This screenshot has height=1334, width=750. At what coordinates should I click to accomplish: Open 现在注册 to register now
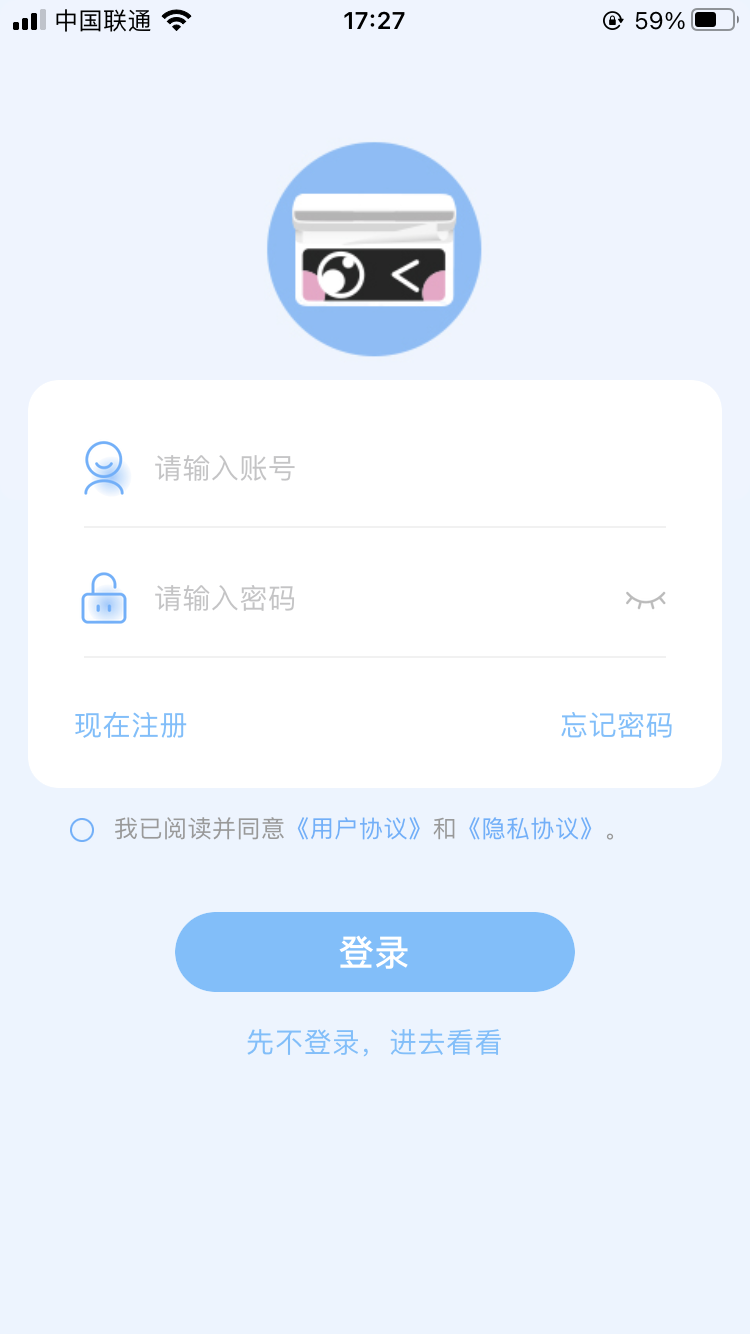pyautogui.click(x=131, y=725)
